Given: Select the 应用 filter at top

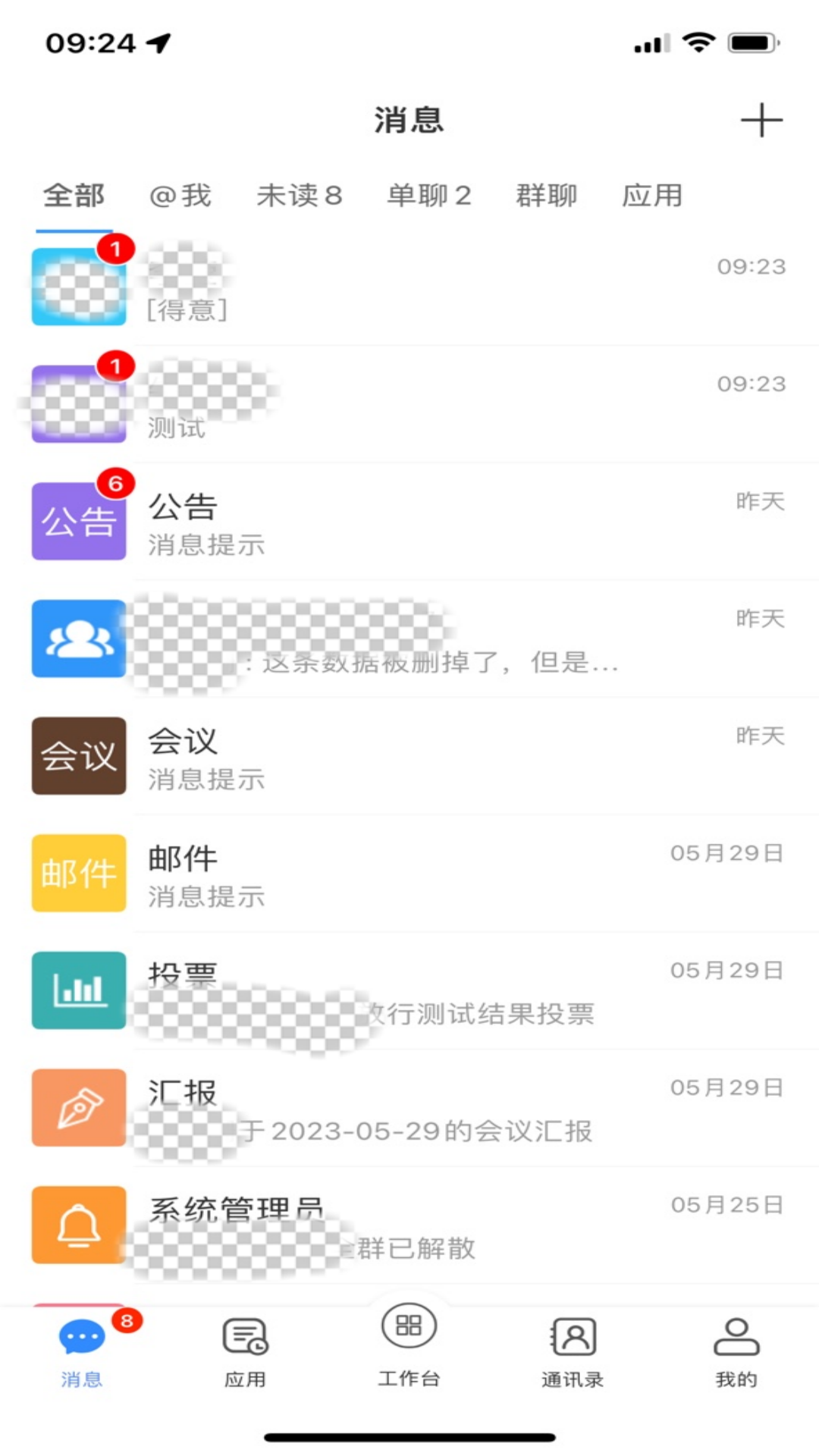Looking at the screenshot, I should click(651, 196).
